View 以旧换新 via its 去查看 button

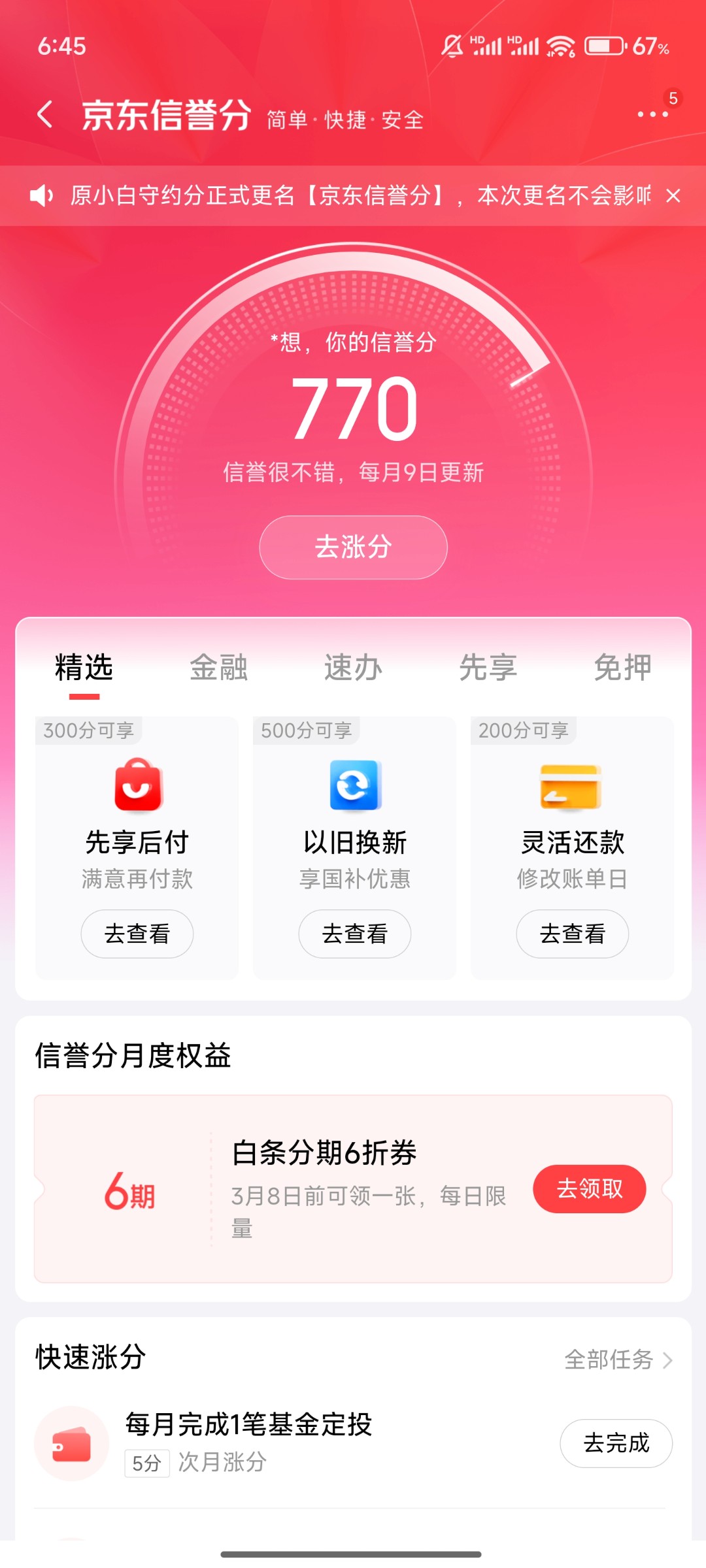pos(354,934)
